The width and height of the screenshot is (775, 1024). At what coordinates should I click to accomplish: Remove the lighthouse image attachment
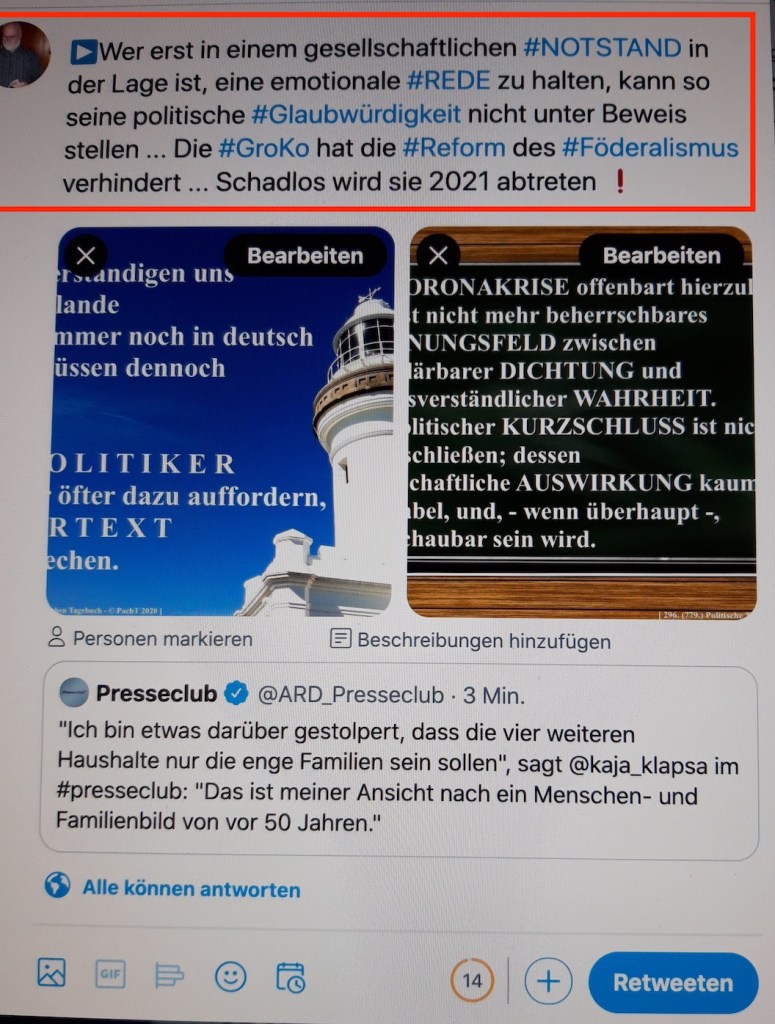click(x=86, y=255)
